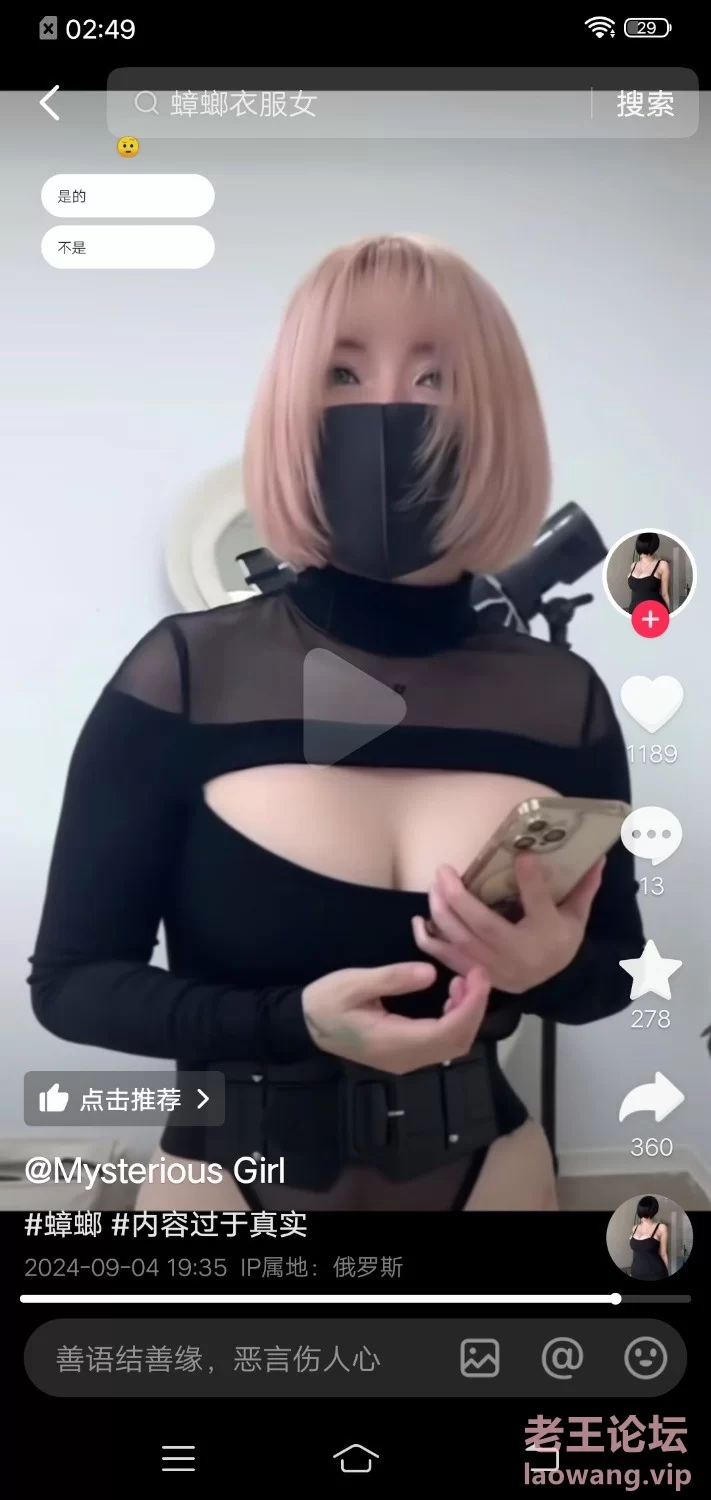711x1500 pixels.
Task: Choose the 不是 answer option
Action: [128, 247]
